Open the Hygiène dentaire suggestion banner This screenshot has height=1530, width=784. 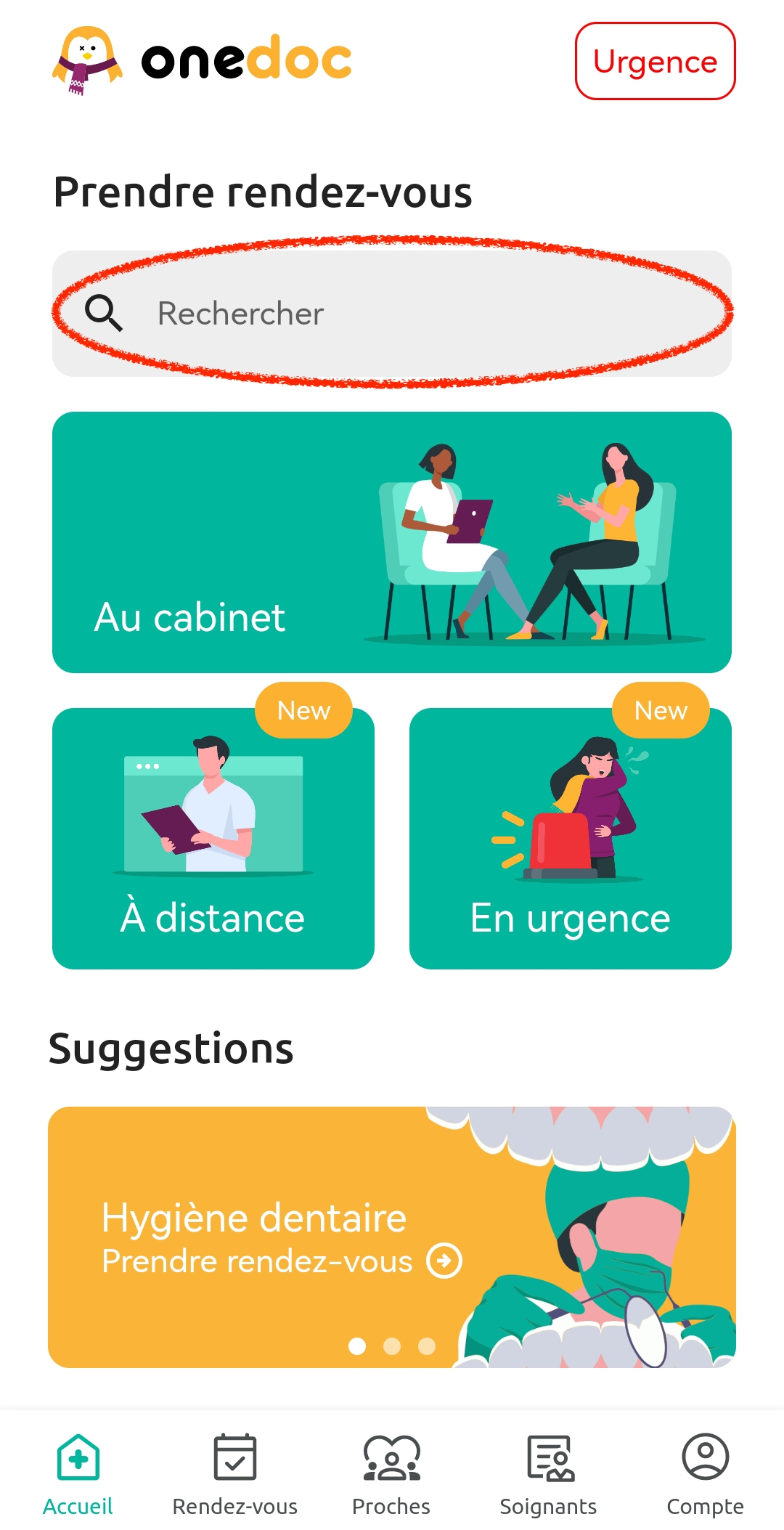pos(392,1237)
